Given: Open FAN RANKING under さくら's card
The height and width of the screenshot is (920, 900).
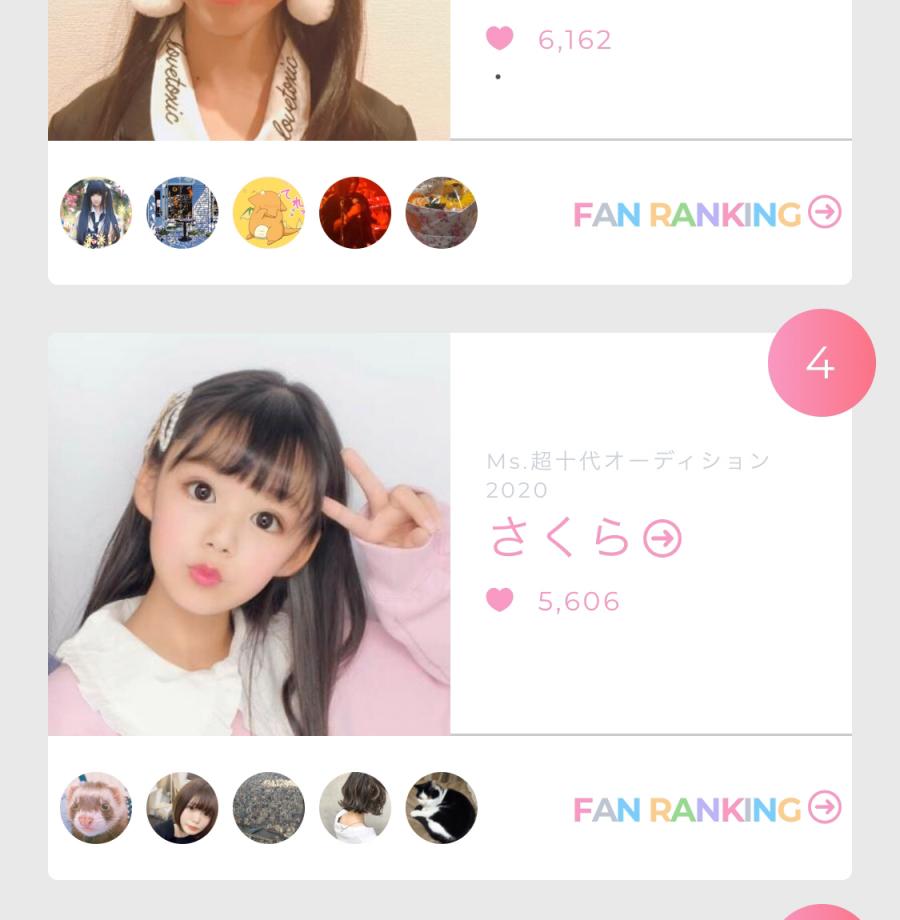Looking at the screenshot, I should coord(706,809).
